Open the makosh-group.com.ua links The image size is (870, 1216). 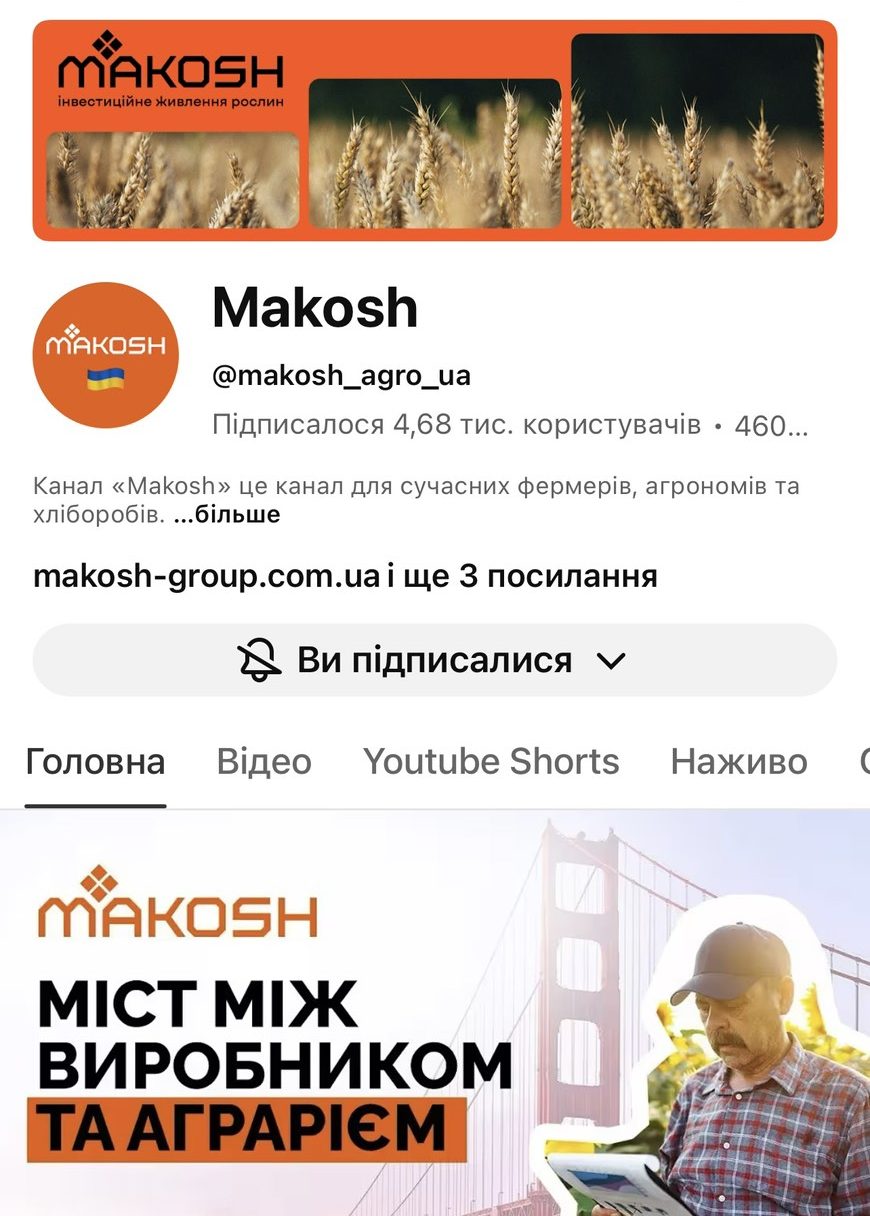[345, 576]
